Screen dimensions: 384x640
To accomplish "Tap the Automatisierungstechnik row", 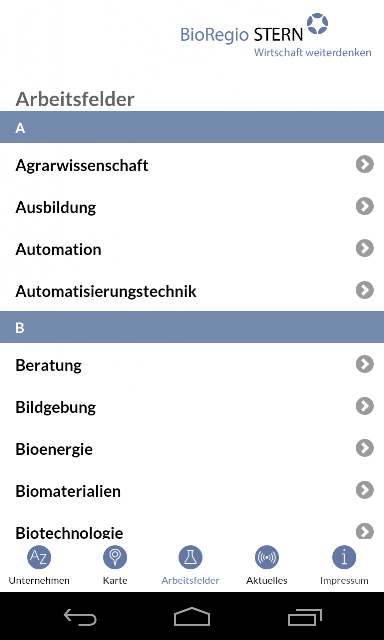I will [192, 291].
